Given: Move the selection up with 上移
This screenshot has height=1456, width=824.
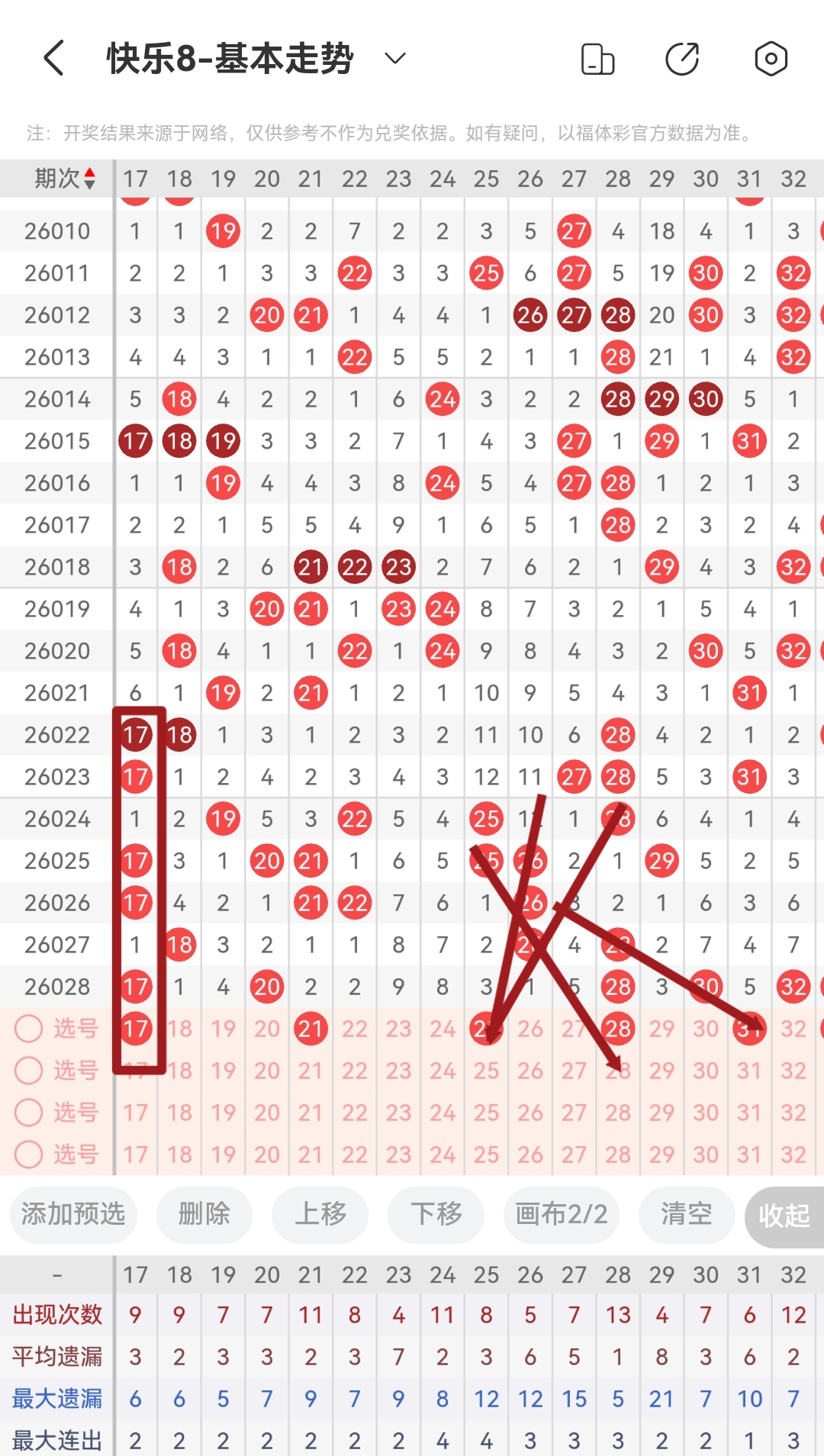Looking at the screenshot, I should click(x=320, y=1214).
